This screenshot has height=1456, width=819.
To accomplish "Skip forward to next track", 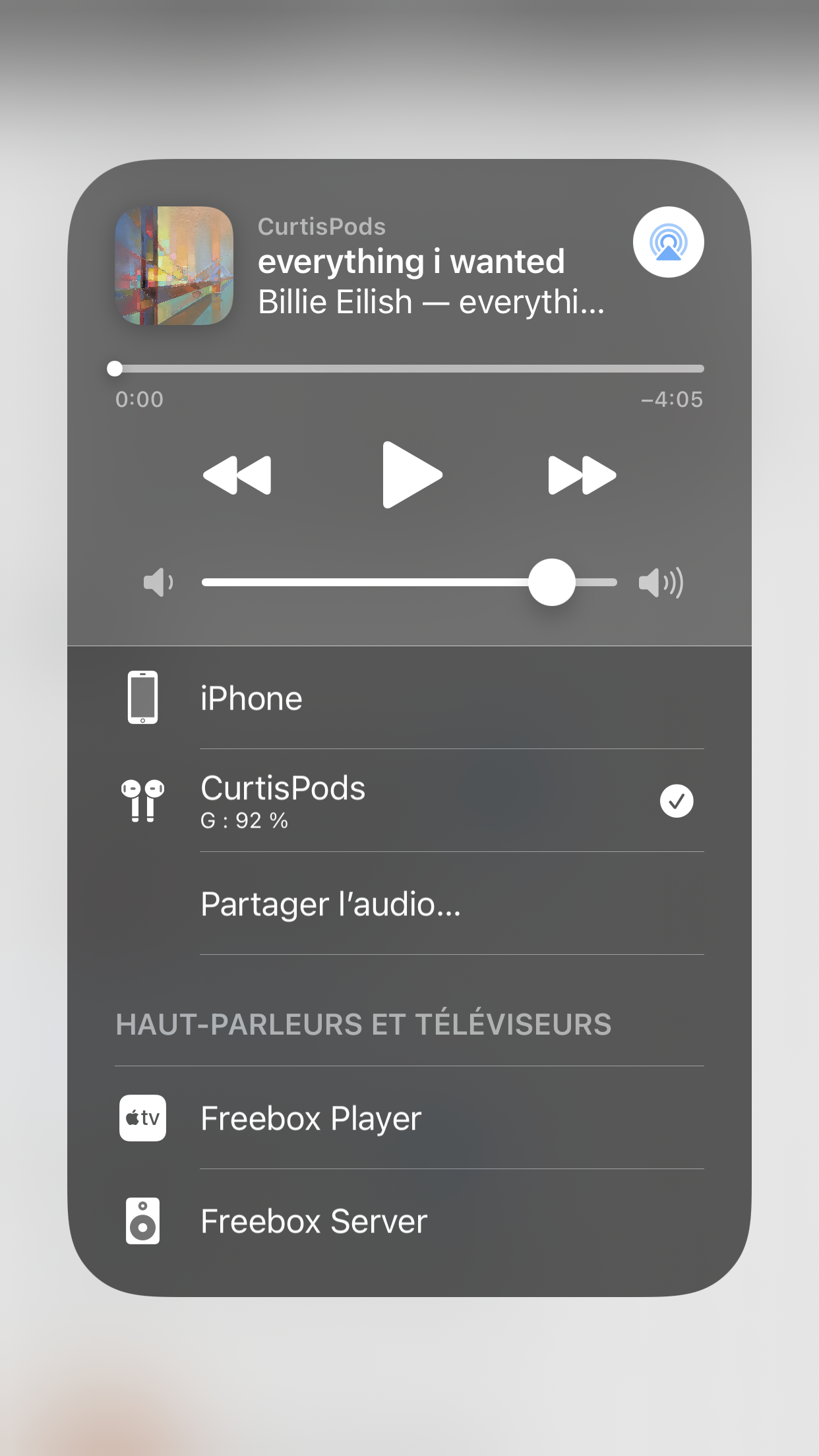I will 582,475.
